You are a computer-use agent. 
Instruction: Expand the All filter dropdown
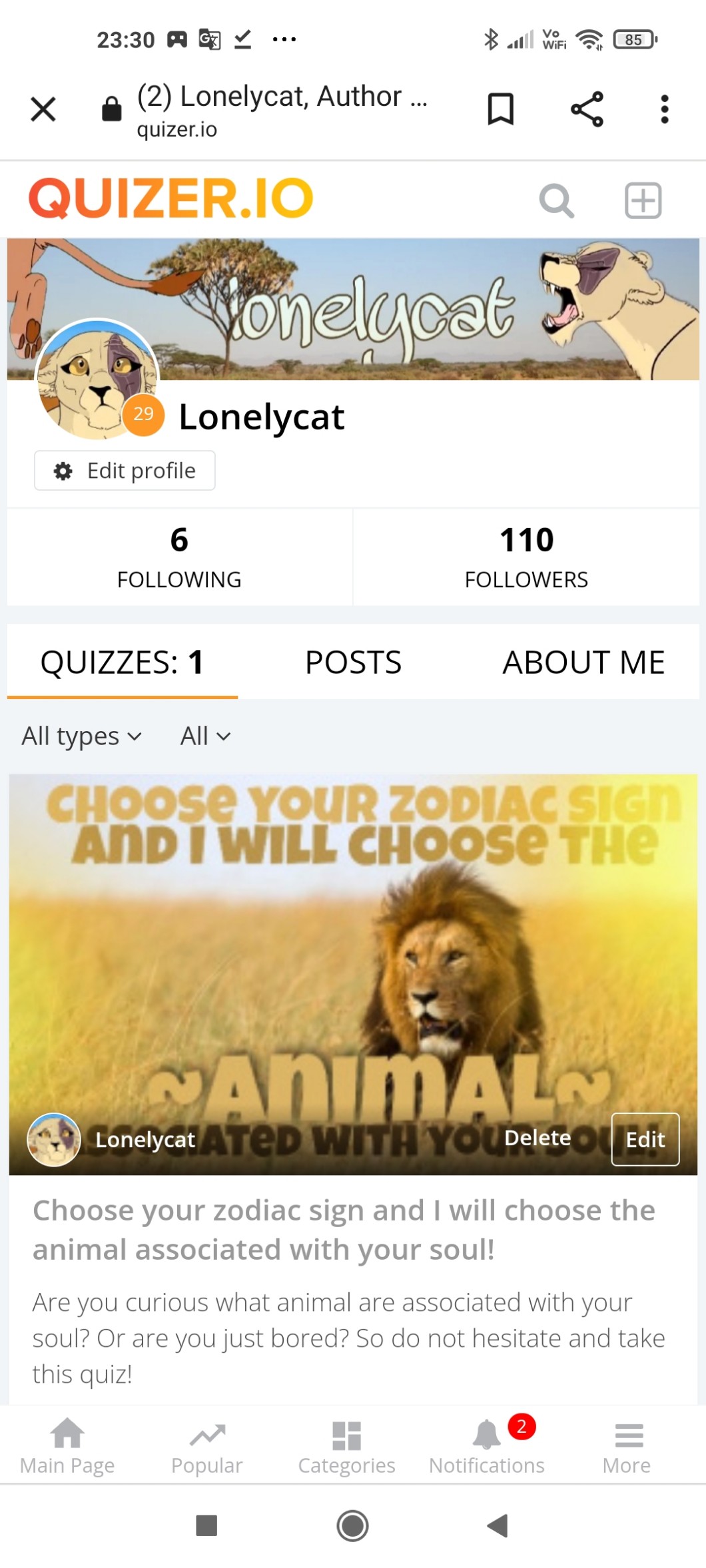pyautogui.click(x=205, y=736)
